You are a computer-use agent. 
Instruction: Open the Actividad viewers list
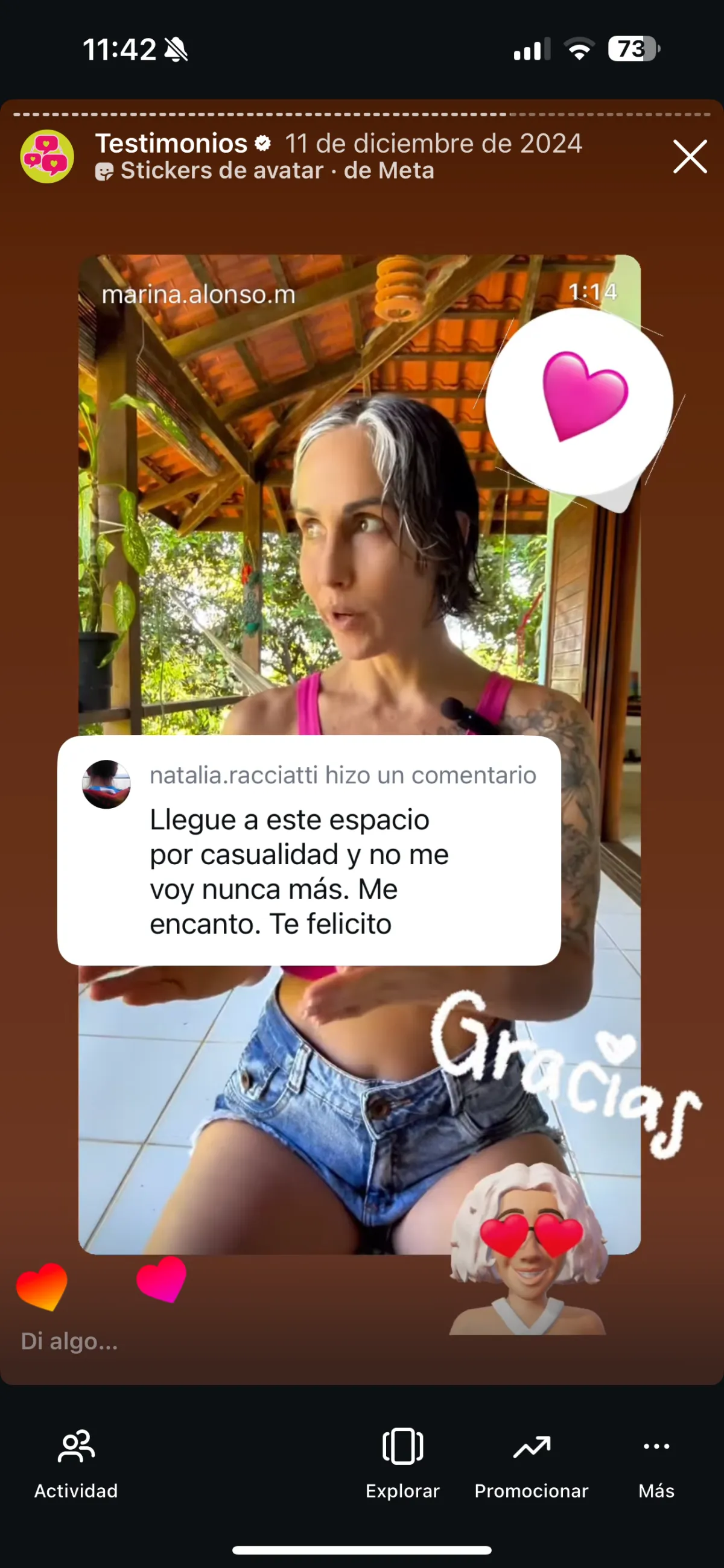pyautogui.click(x=75, y=1462)
